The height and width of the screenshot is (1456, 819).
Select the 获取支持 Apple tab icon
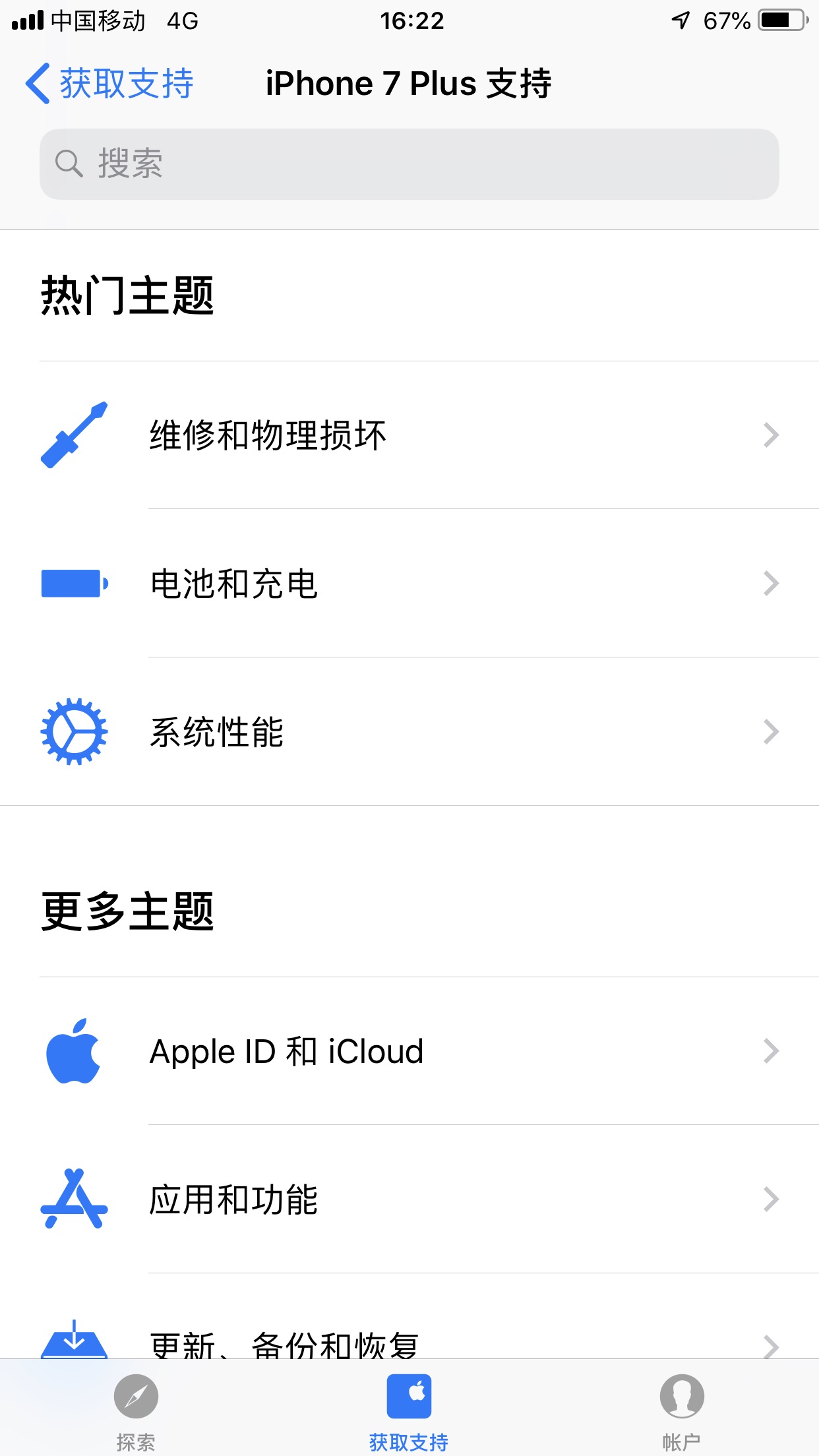[409, 1397]
